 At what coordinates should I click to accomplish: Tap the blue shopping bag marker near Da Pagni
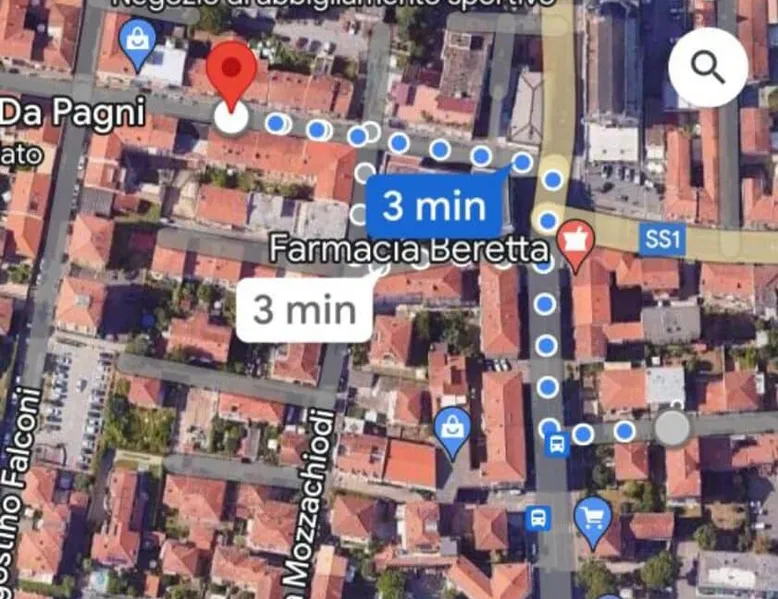137,41
